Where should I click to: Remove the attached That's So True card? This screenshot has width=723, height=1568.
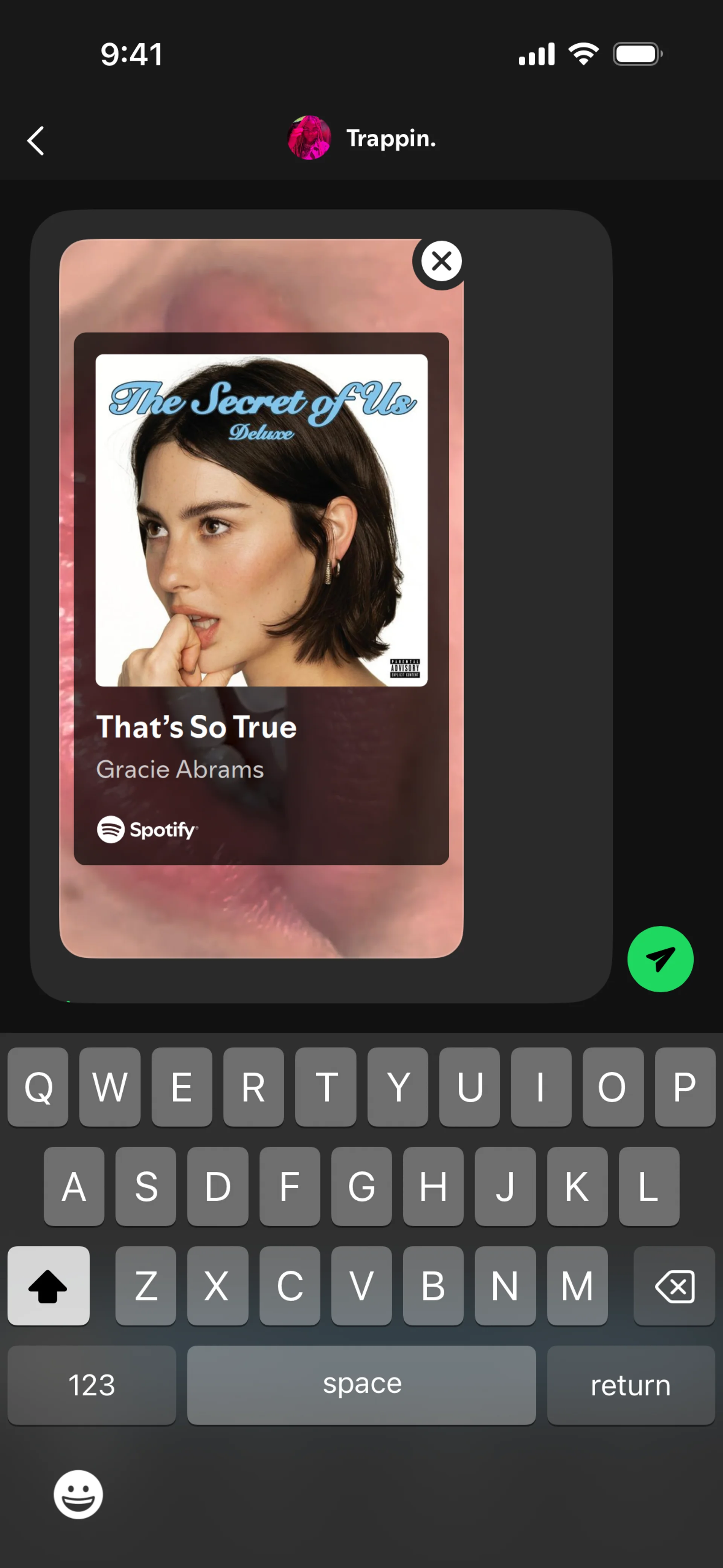(441, 261)
